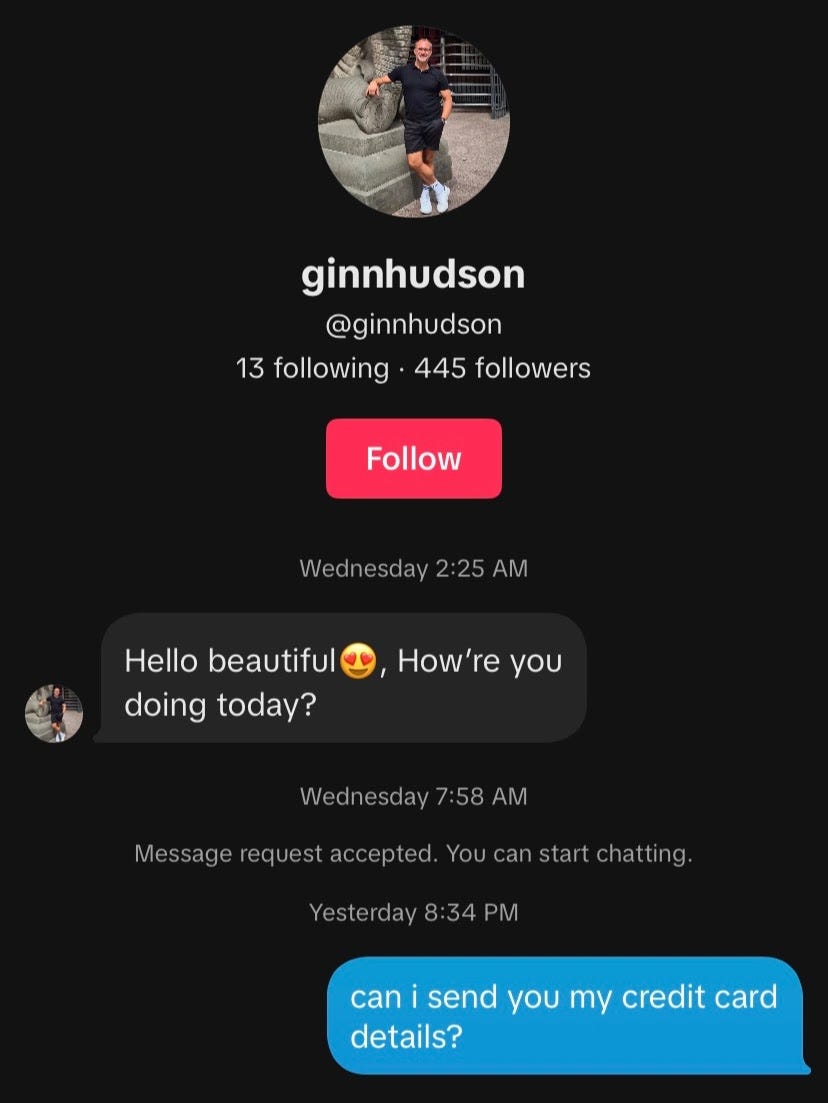Tap the 'Message request accepted' notice
The image size is (828, 1103).
[414, 853]
